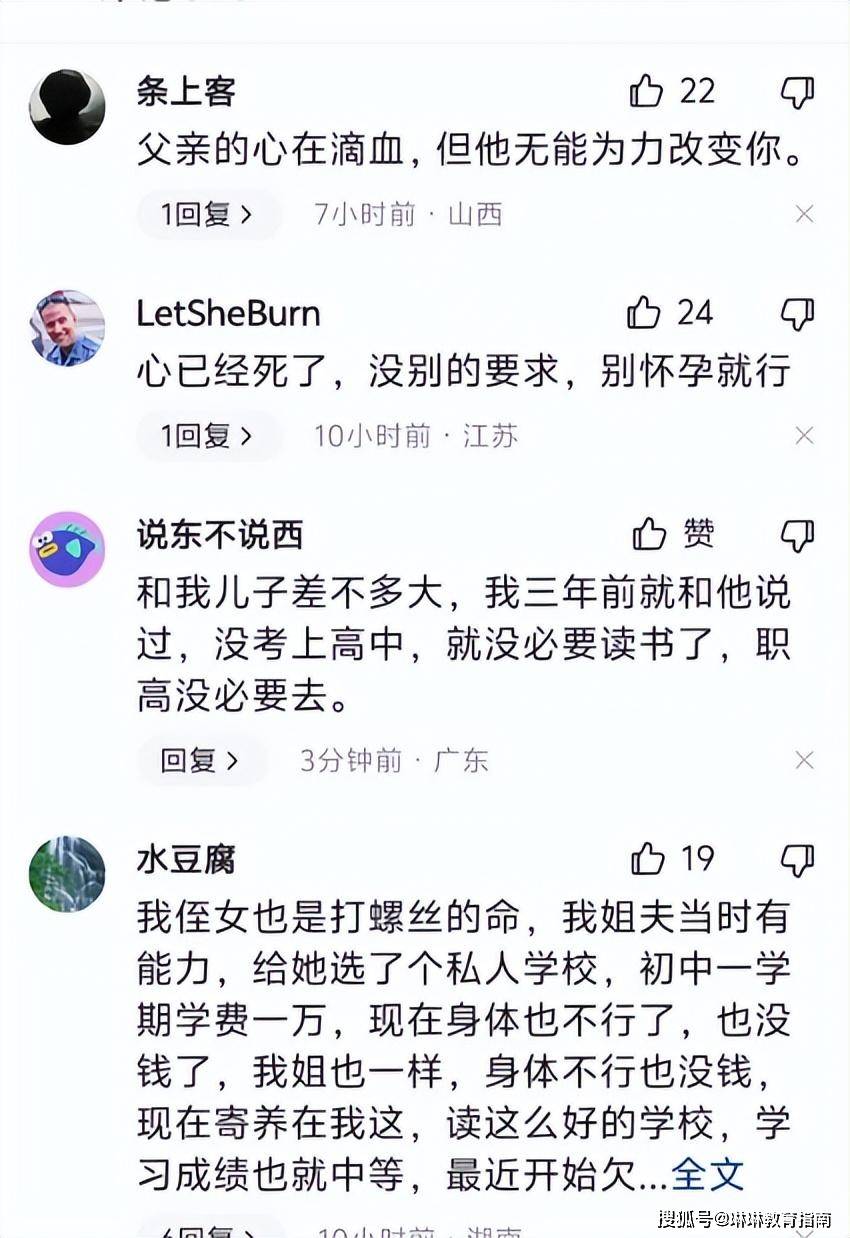The width and height of the screenshot is (850, 1238).
Task: Like 条上客's comment
Action: pyautogui.click(x=648, y=92)
